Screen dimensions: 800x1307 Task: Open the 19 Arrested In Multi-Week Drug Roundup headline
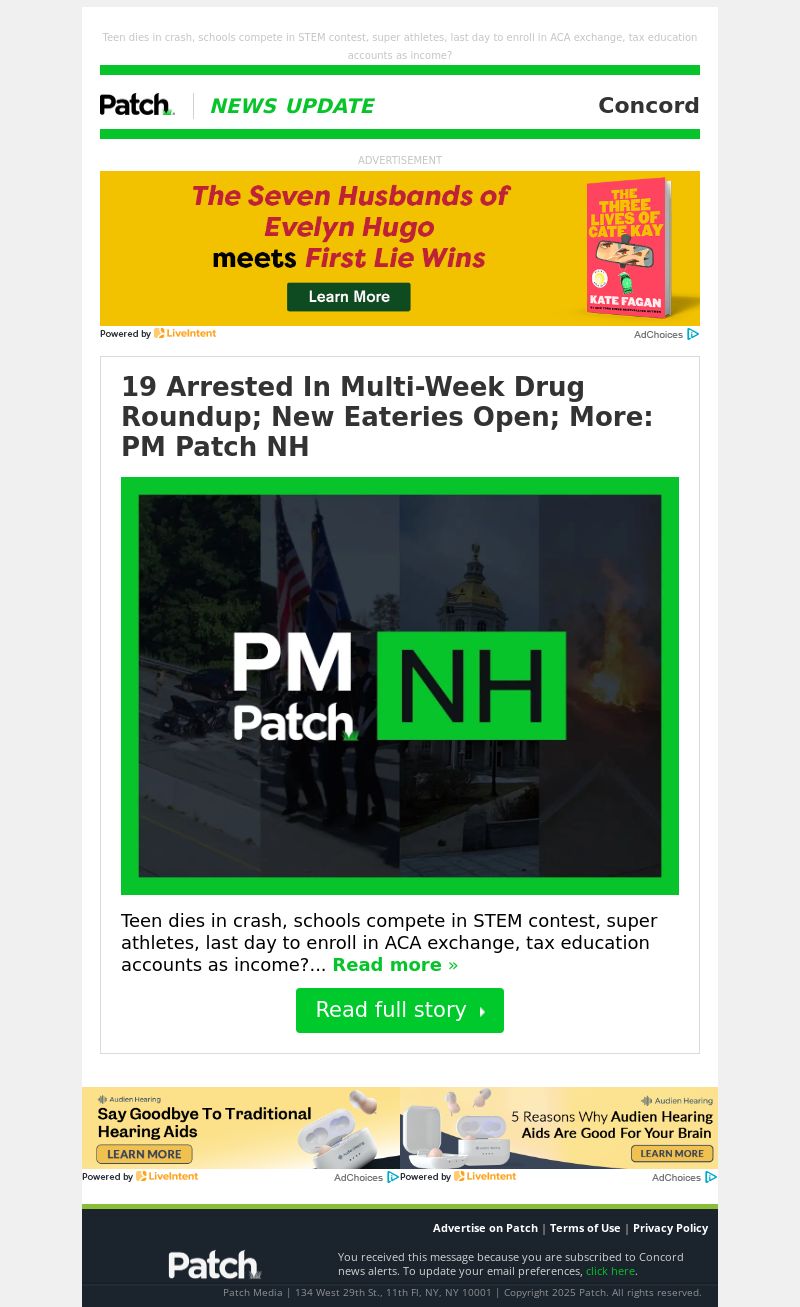387,416
